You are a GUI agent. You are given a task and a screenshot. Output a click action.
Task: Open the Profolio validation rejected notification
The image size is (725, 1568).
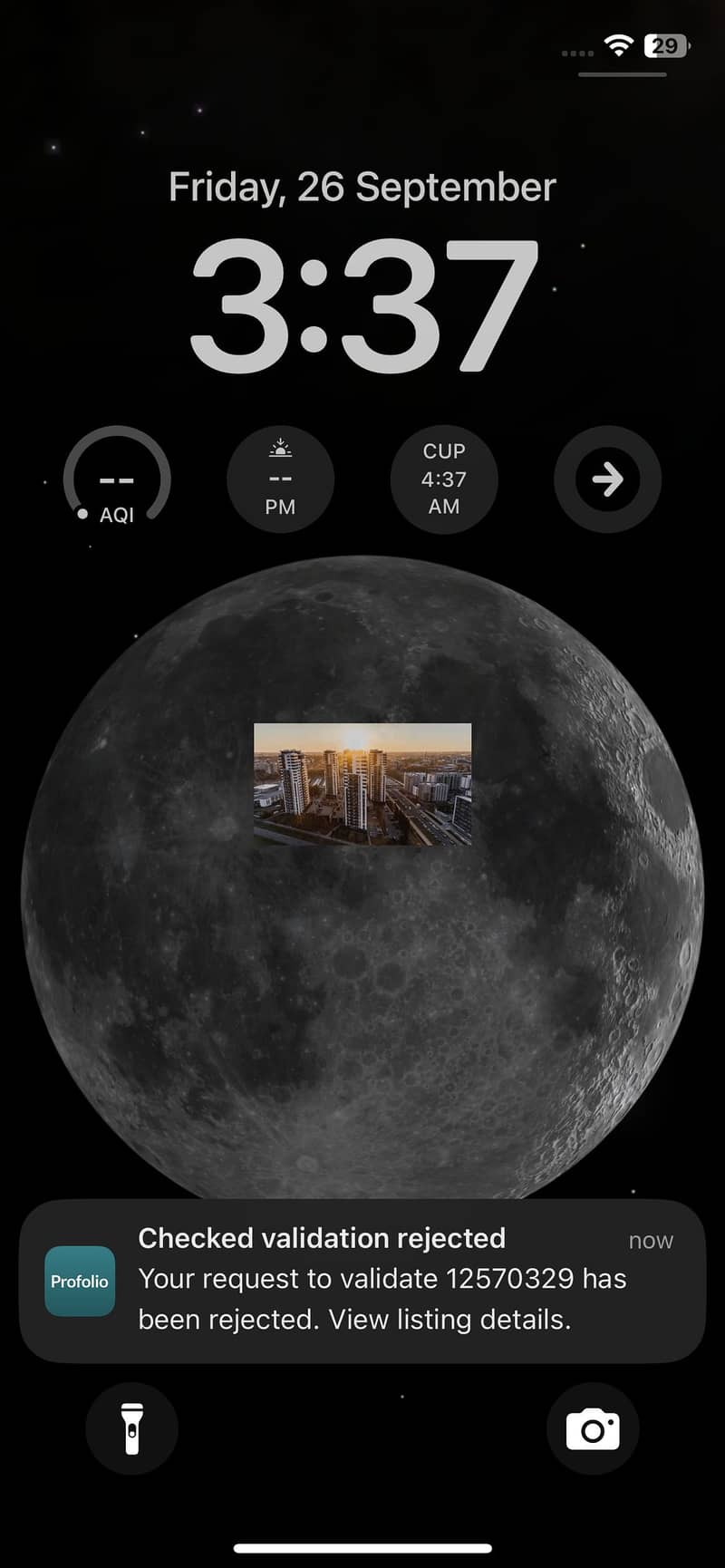[362, 1280]
